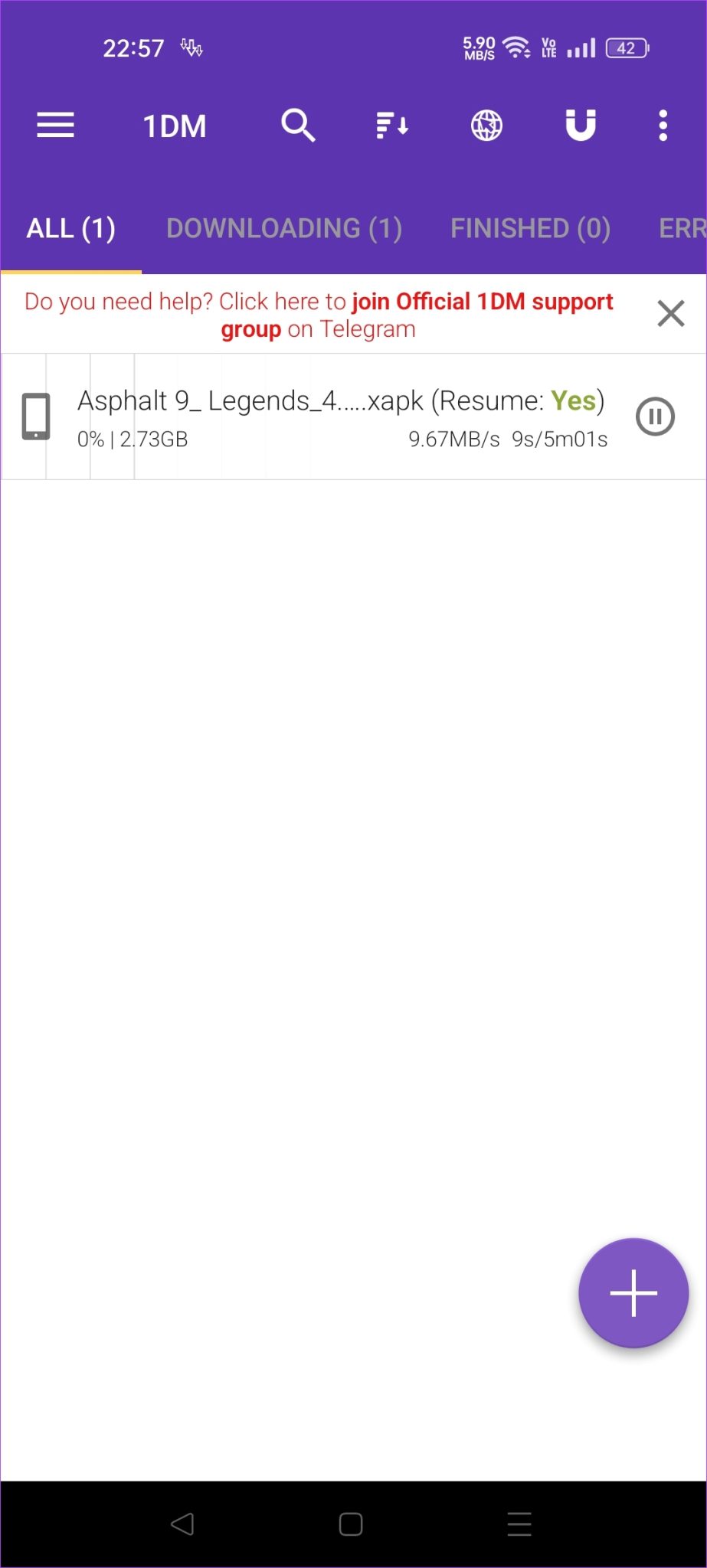This screenshot has height=1568, width=707.
Task: Tap the add new download plus button
Action: (x=633, y=1292)
